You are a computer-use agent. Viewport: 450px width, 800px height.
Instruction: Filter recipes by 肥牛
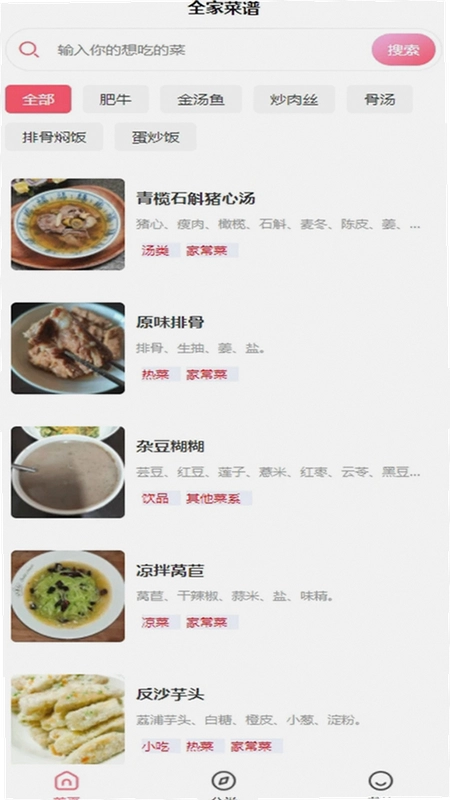pyautogui.click(x=116, y=99)
